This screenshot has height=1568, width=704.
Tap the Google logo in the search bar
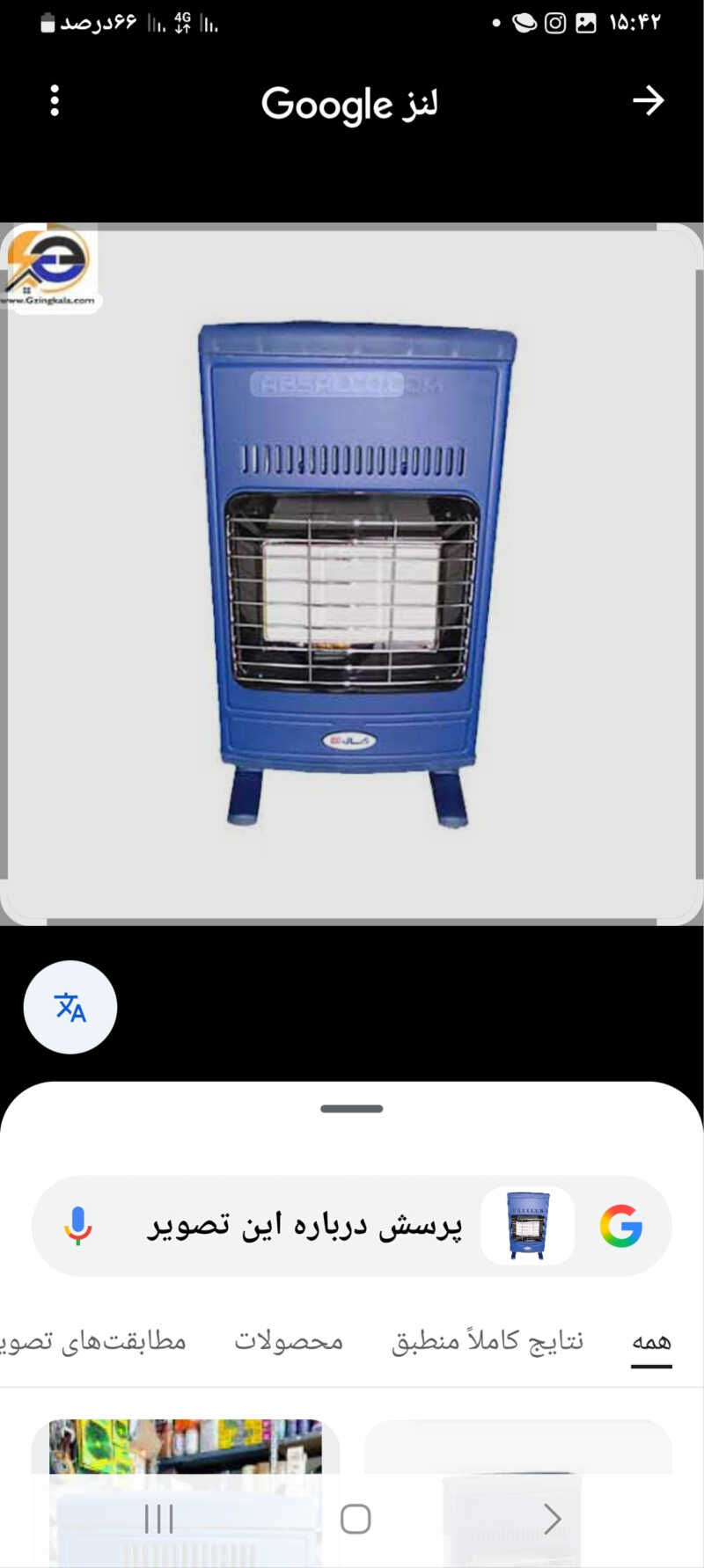620,1225
